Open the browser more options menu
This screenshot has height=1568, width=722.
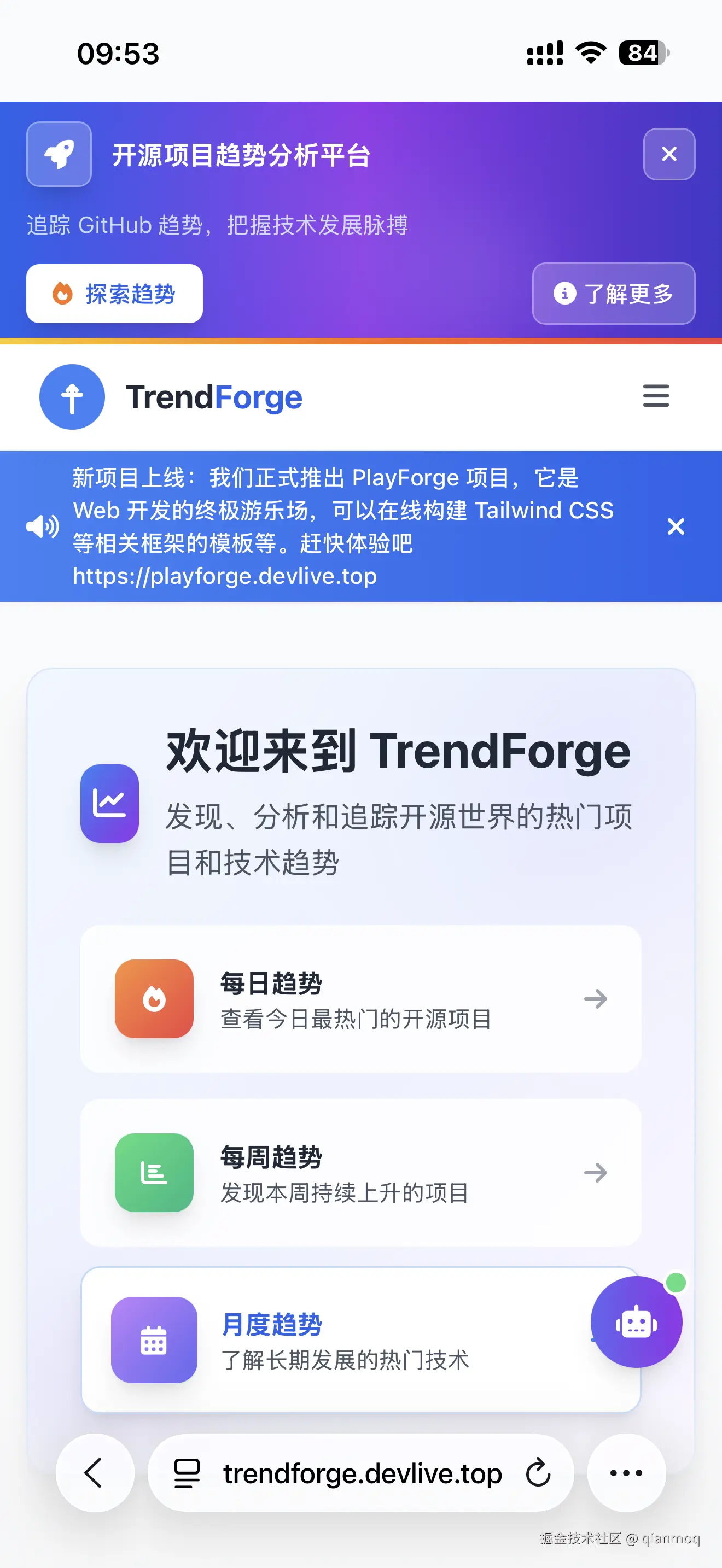click(626, 1473)
